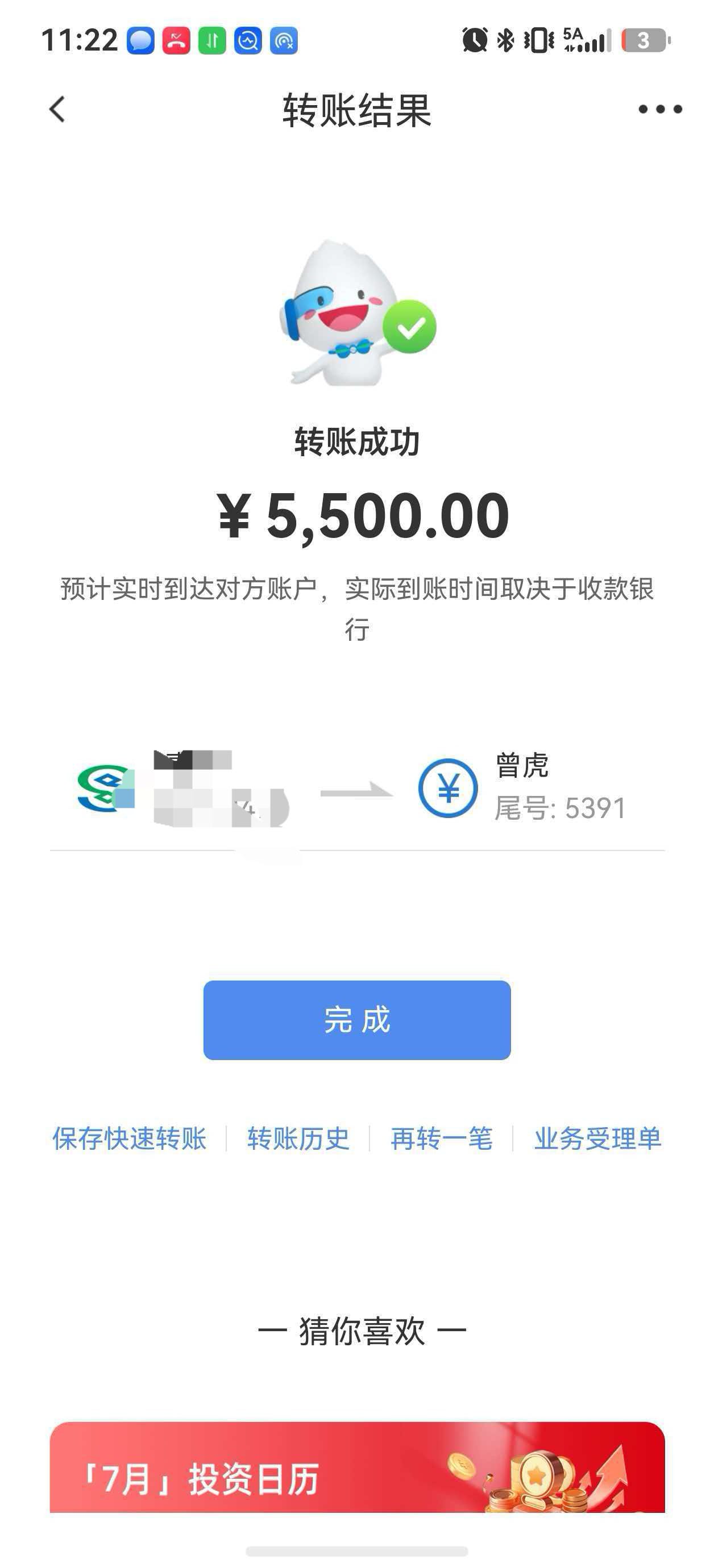Open the three-dot overflow menu
The height and width of the screenshot is (1568, 714).
660,110
